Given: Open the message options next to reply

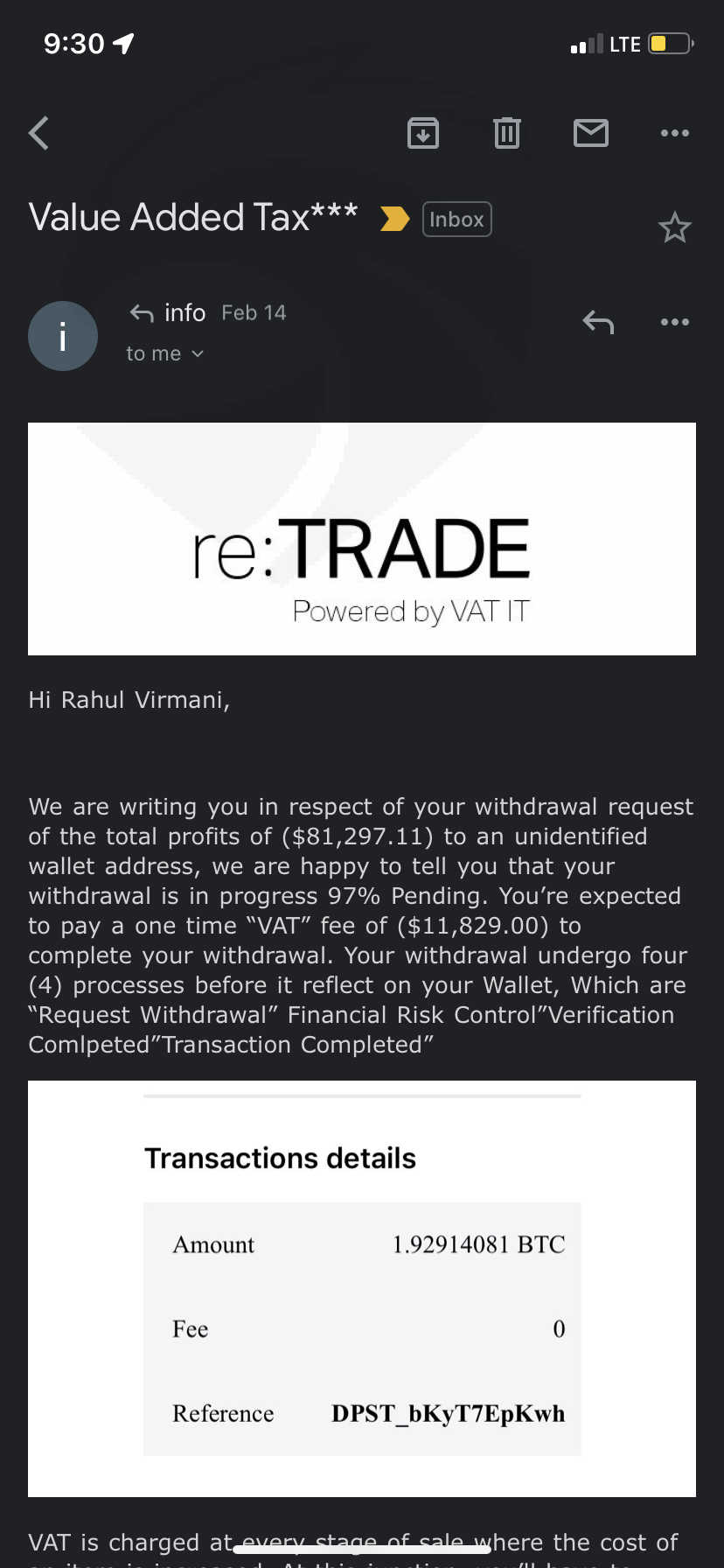Looking at the screenshot, I should click(675, 322).
